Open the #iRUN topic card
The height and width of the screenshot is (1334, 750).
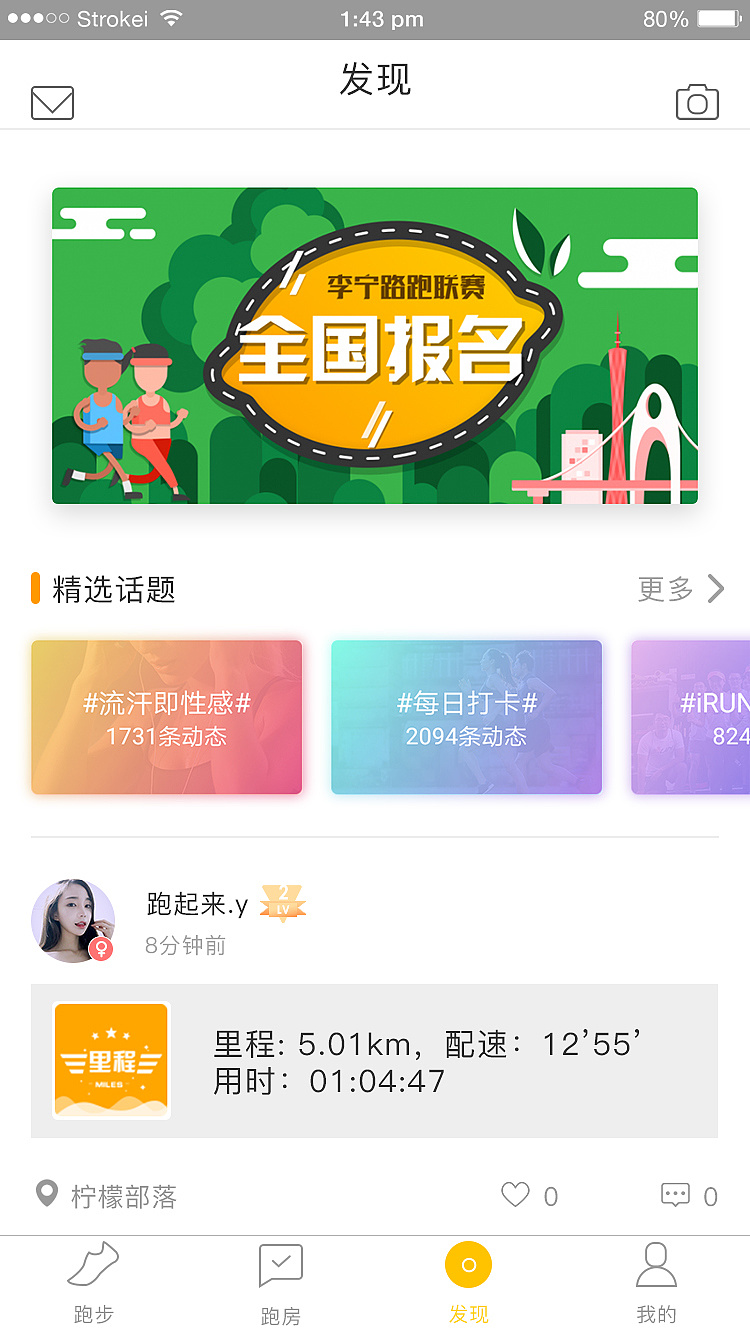point(692,717)
